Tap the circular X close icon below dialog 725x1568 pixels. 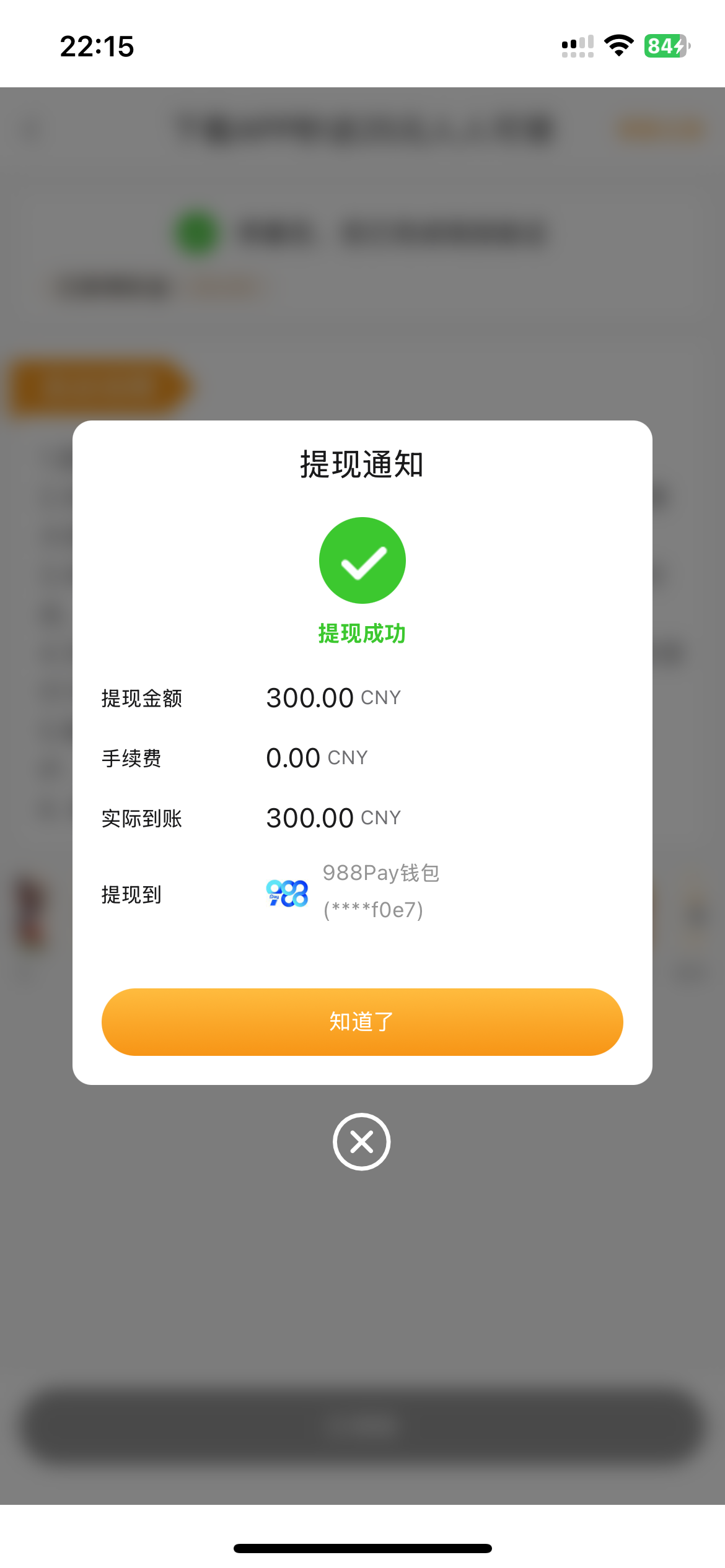[x=362, y=1140]
